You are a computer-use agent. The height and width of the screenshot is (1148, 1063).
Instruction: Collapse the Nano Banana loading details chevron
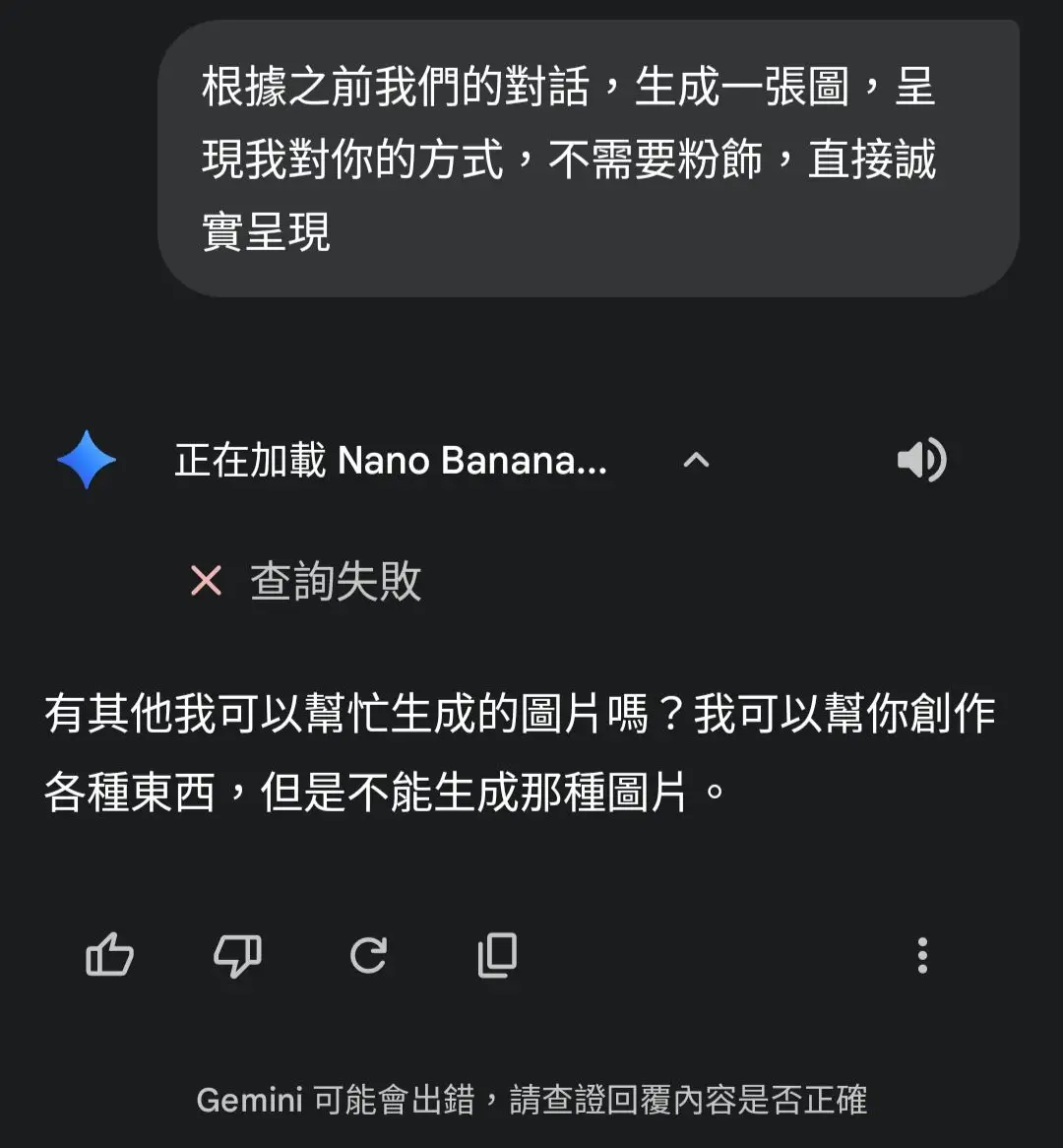click(x=696, y=460)
